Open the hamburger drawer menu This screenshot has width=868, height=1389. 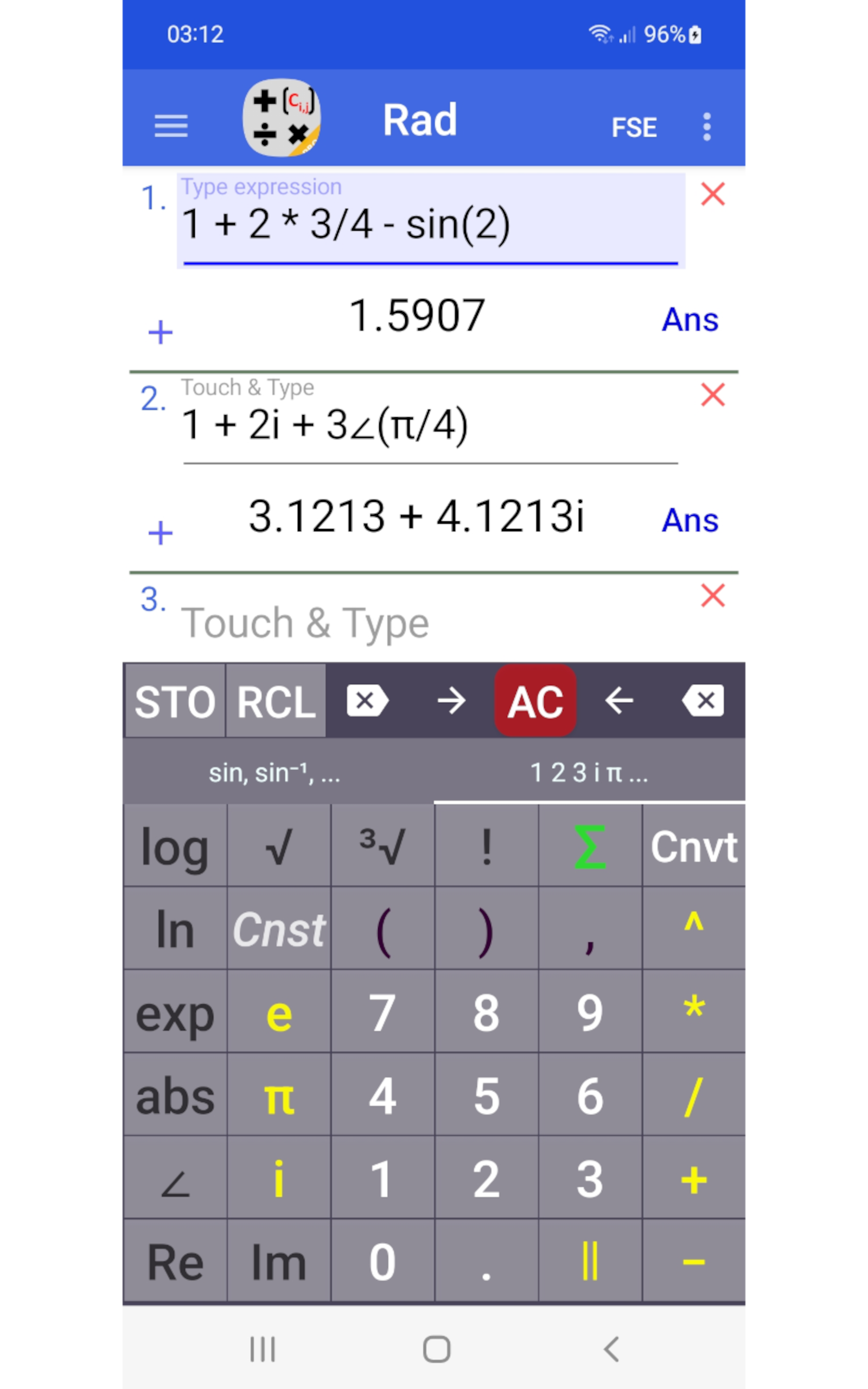(171, 126)
